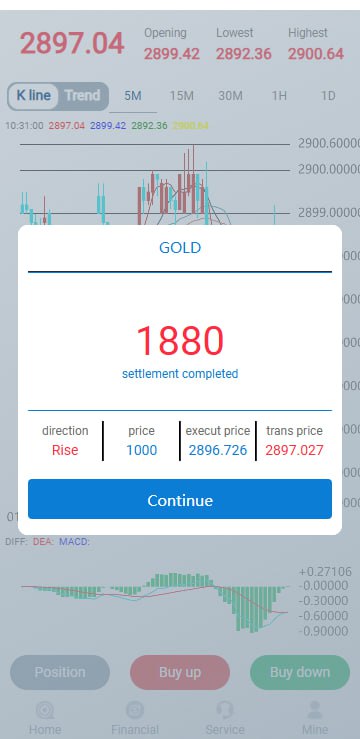Select the 5M time interval
The image size is (360, 739).
coord(133,96)
